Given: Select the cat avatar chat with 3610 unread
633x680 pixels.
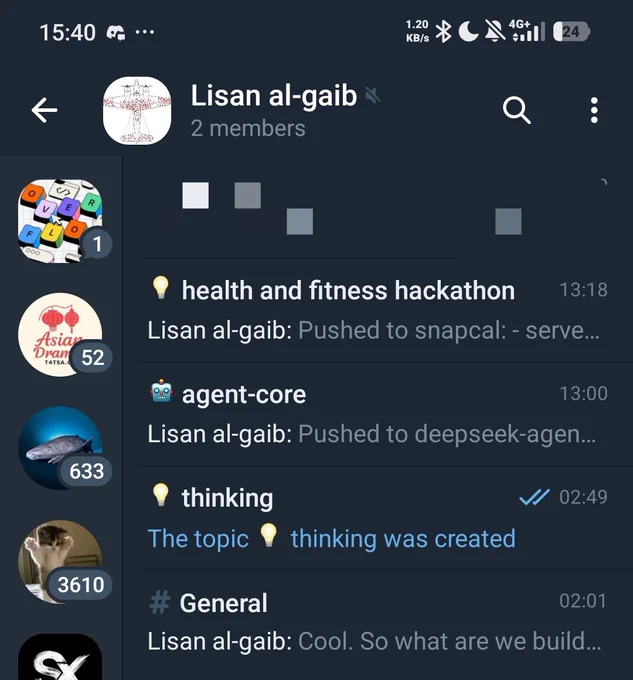Looking at the screenshot, I should tap(60, 562).
